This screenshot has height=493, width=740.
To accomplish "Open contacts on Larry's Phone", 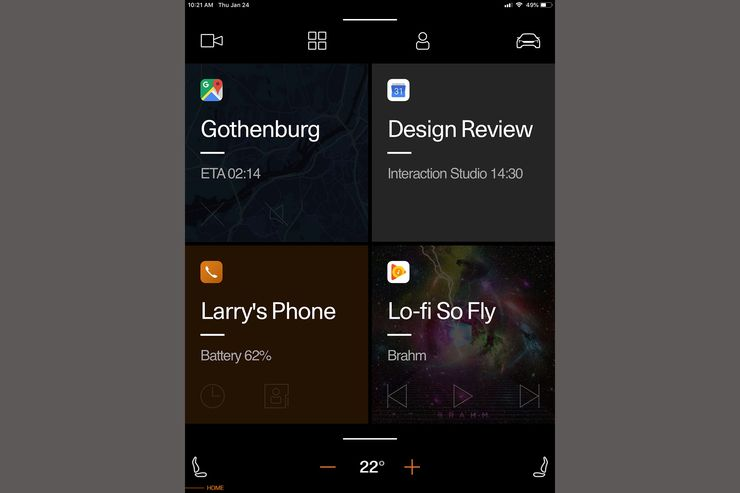I will click(x=277, y=396).
